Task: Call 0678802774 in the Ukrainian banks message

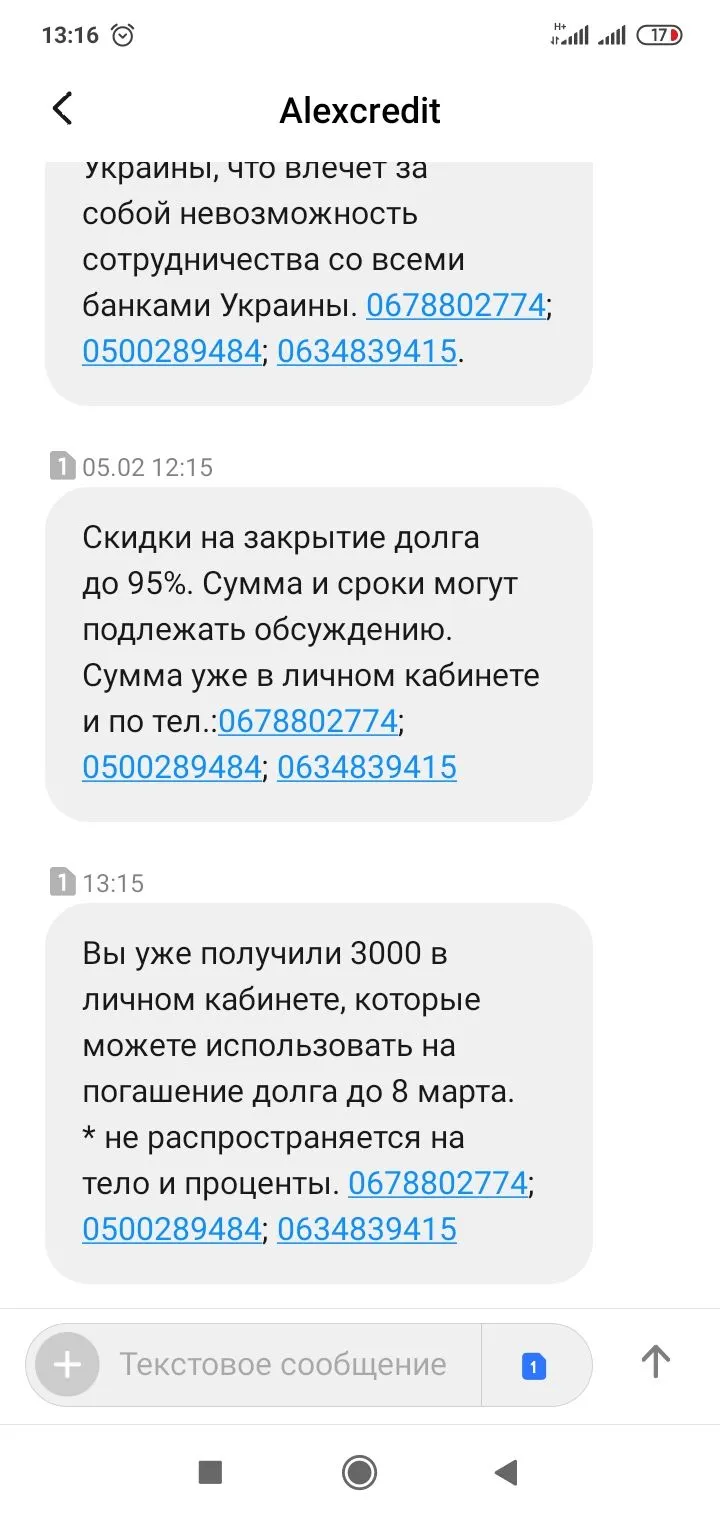Action: (x=456, y=305)
